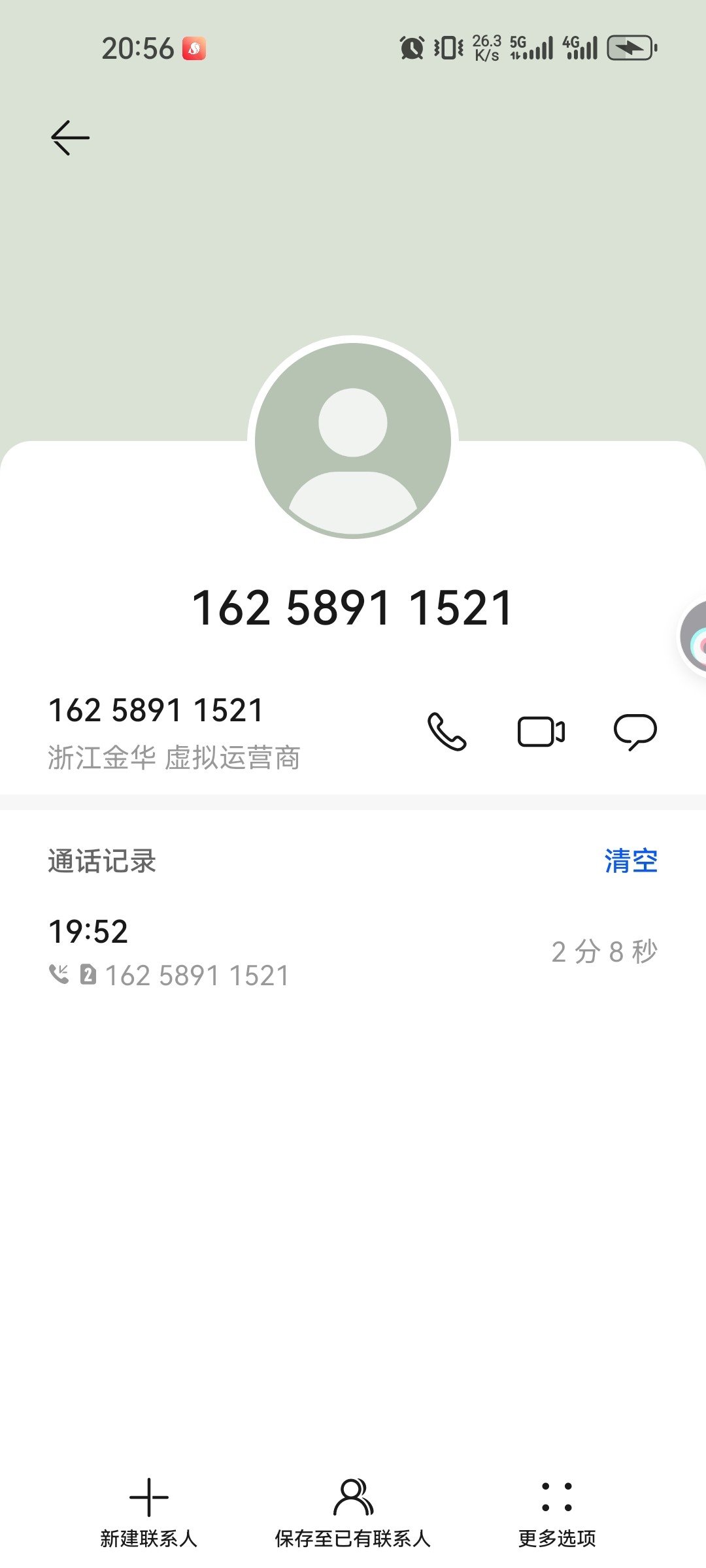Start a video call with this number
The image size is (706, 1568).
point(541,731)
